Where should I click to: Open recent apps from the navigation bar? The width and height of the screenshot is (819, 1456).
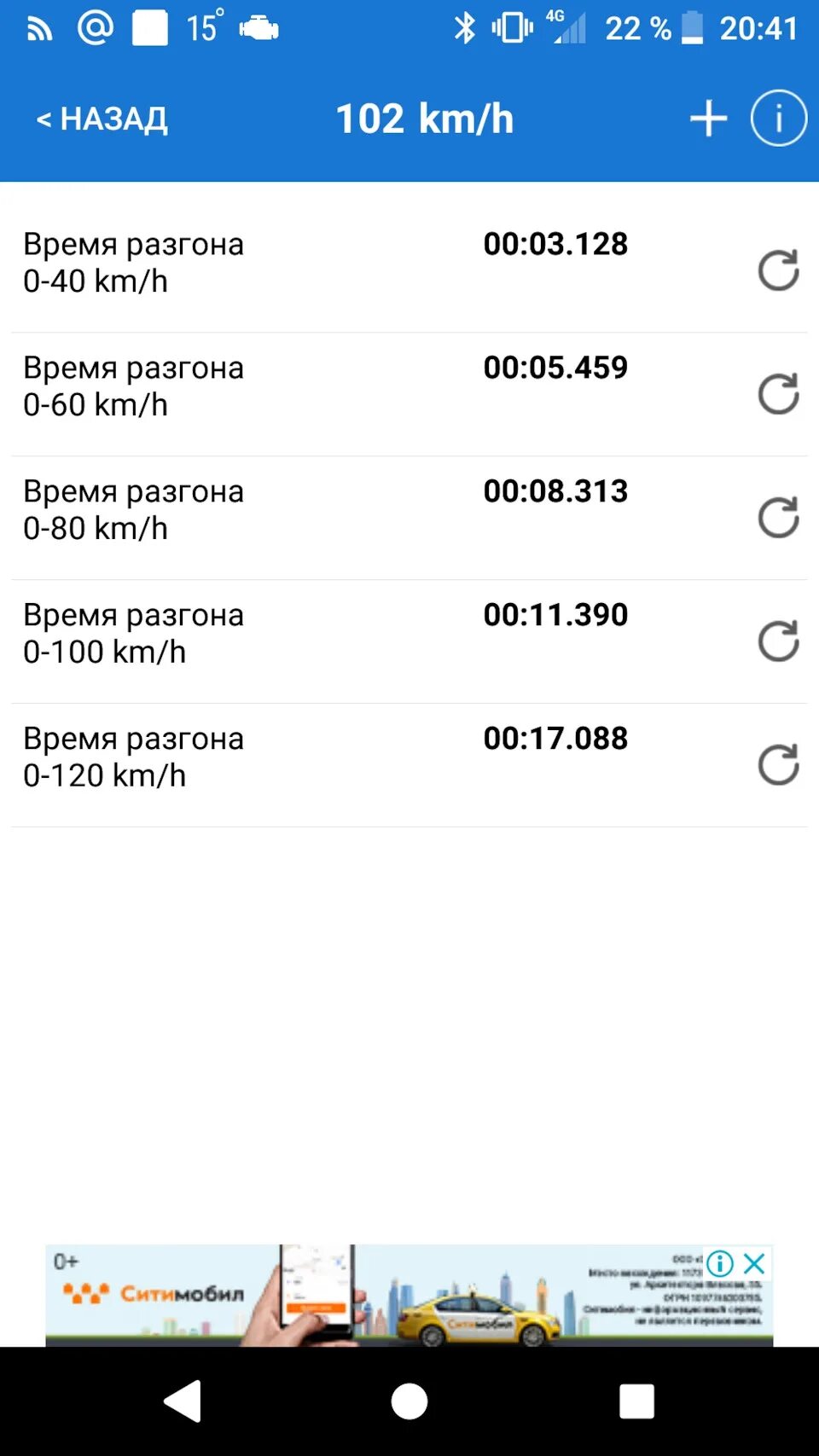point(636,1401)
